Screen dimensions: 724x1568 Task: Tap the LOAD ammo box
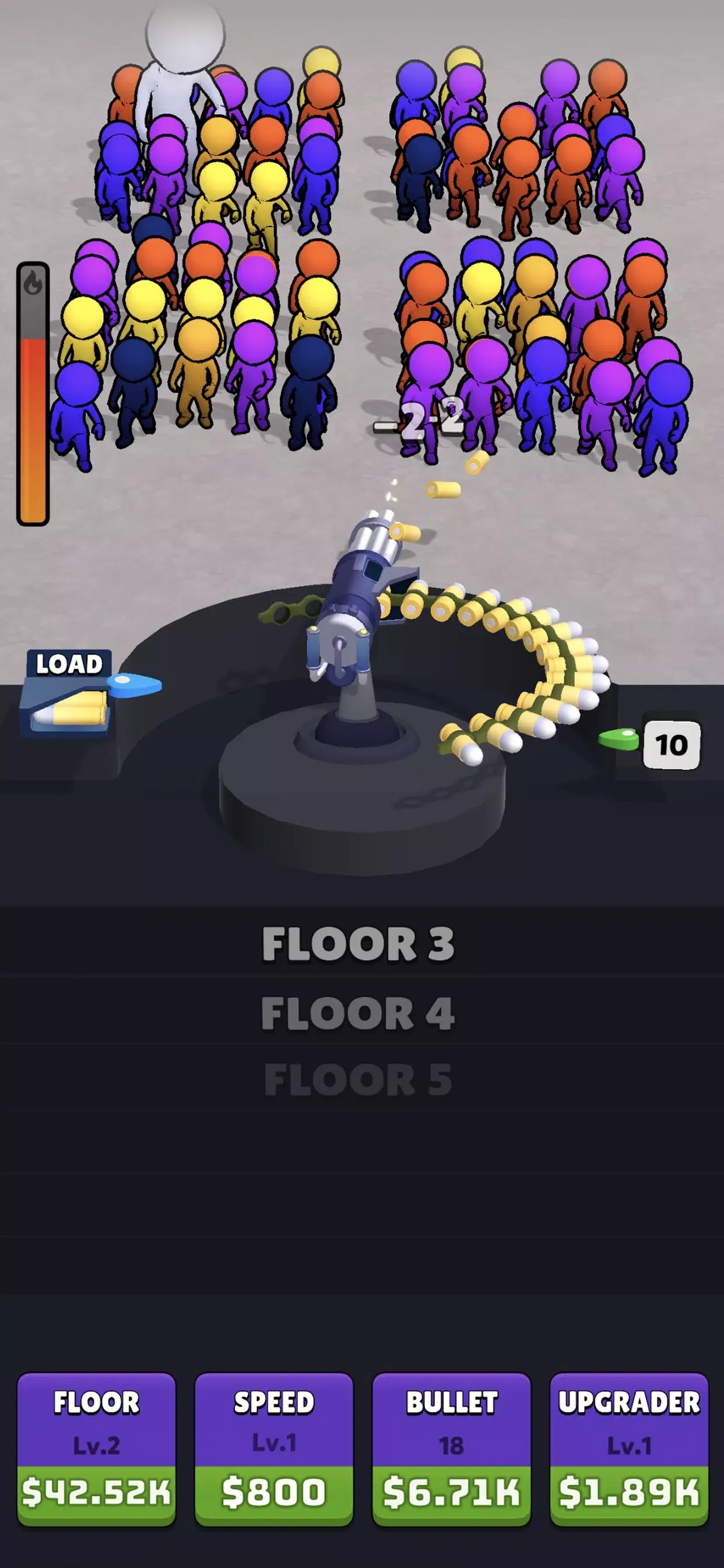coord(68,695)
